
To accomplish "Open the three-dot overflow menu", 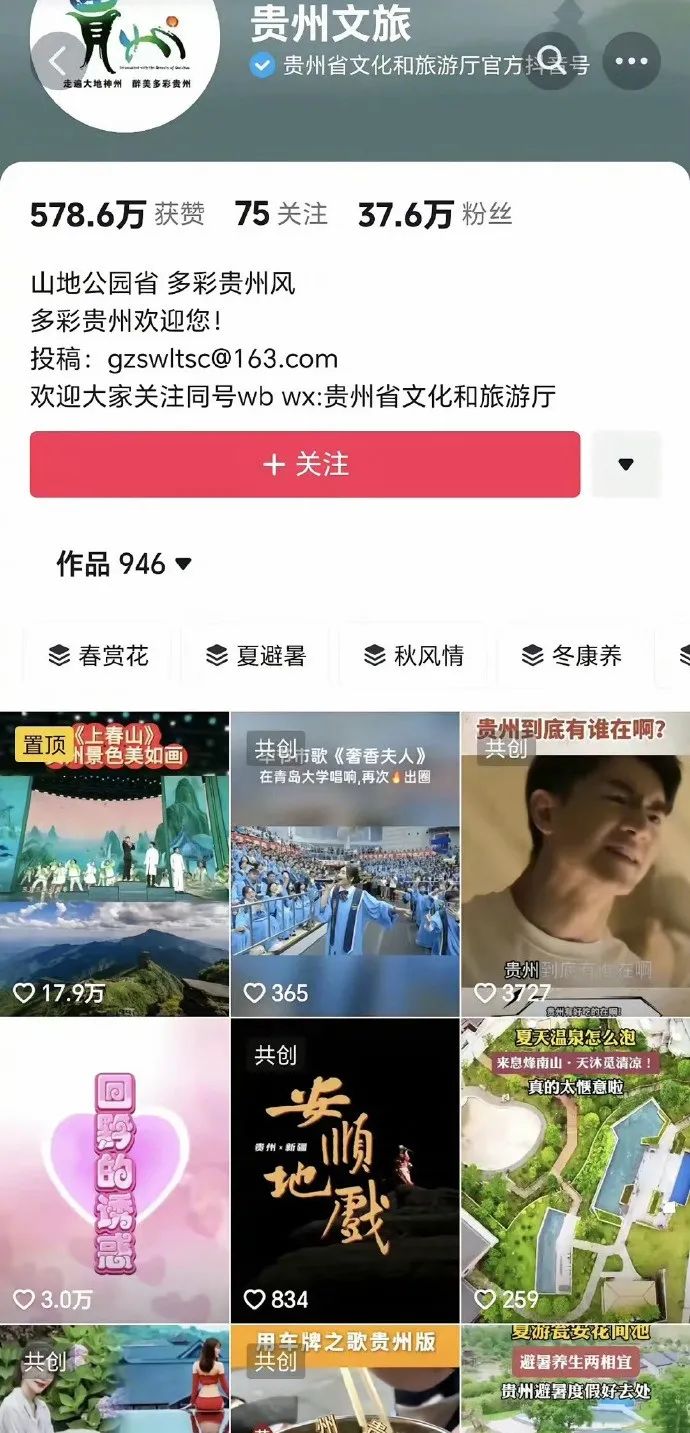I will coord(631,61).
